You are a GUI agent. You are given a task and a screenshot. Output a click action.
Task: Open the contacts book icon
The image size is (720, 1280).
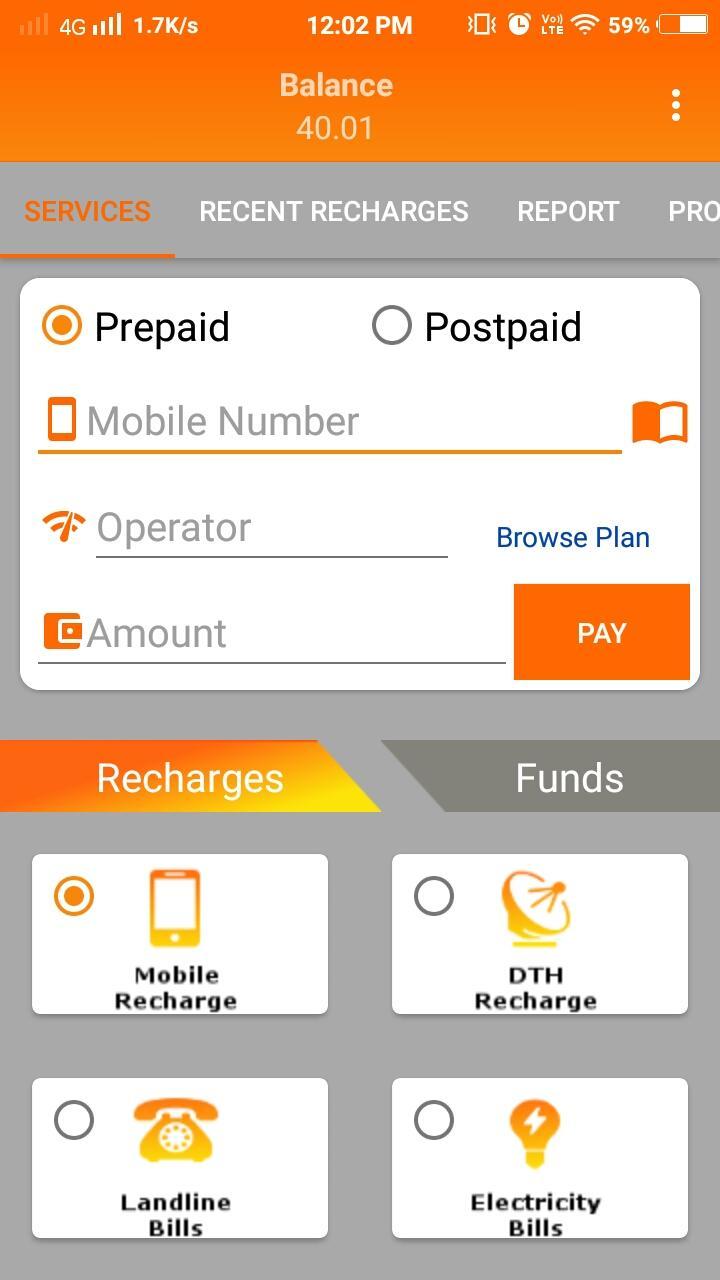660,422
